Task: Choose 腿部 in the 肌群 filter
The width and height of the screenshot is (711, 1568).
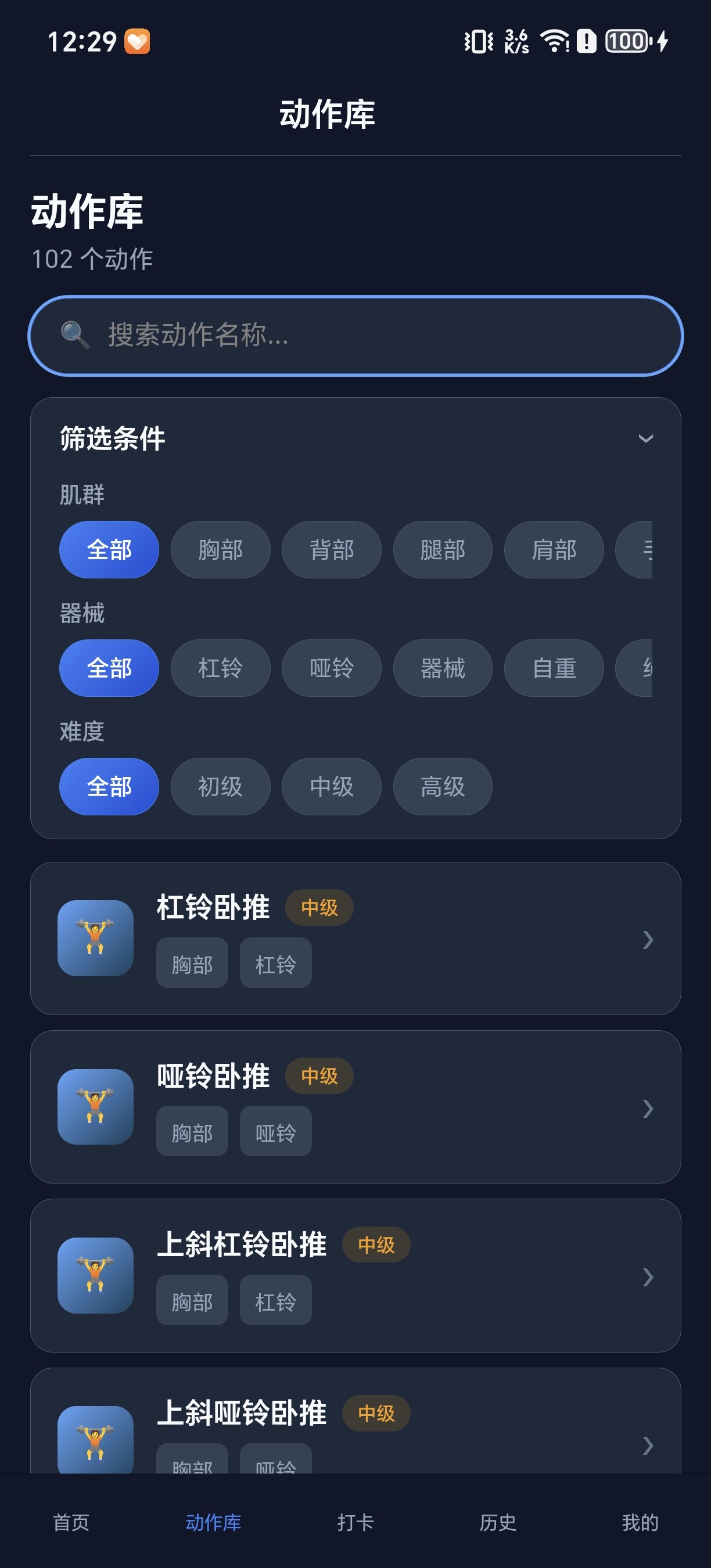Action: point(443,549)
